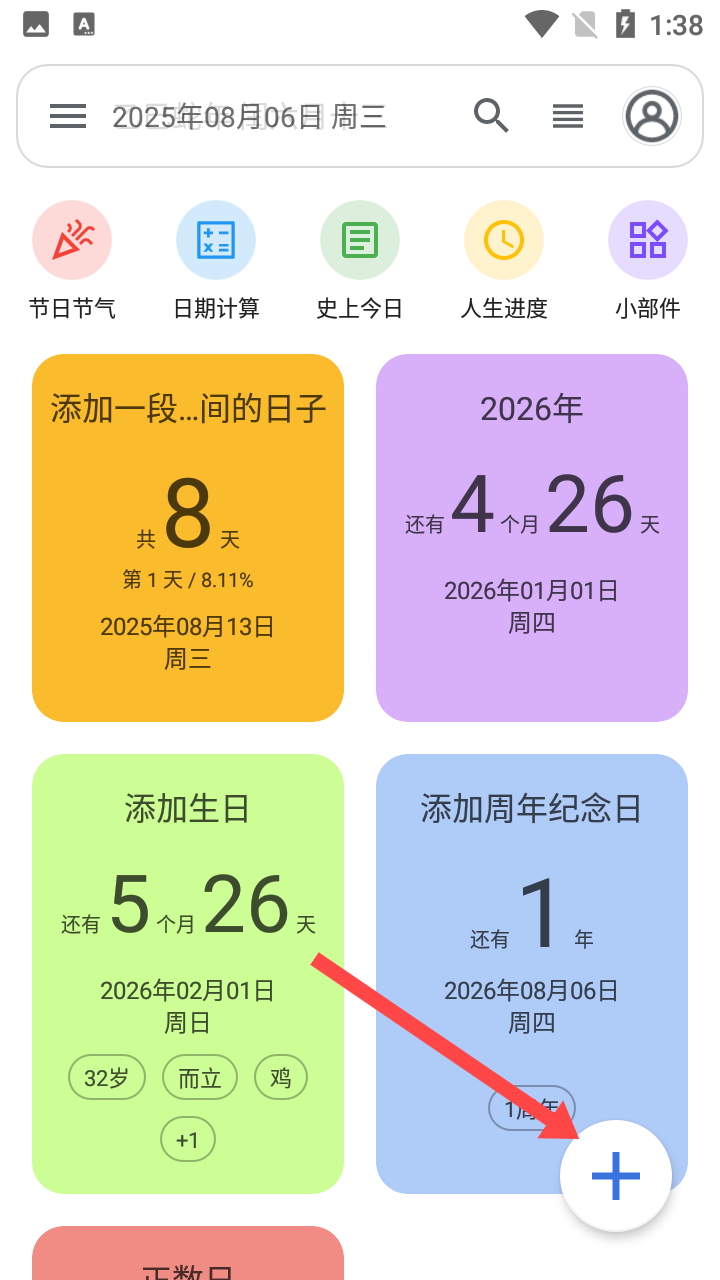Tap the 鸡 zodiac tag chip
This screenshot has height=1280, width=720.
coord(280,1077)
